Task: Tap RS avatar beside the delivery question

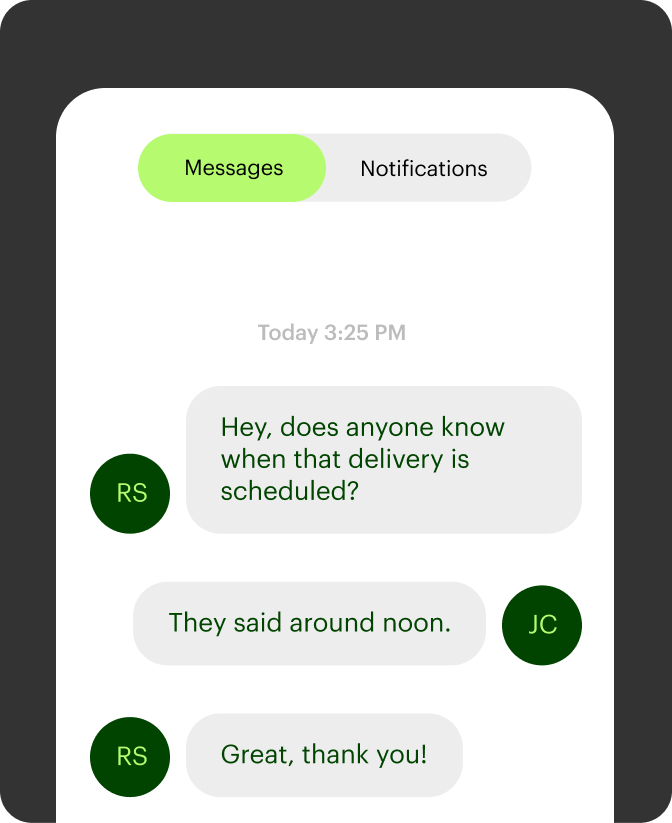Action: click(130, 493)
